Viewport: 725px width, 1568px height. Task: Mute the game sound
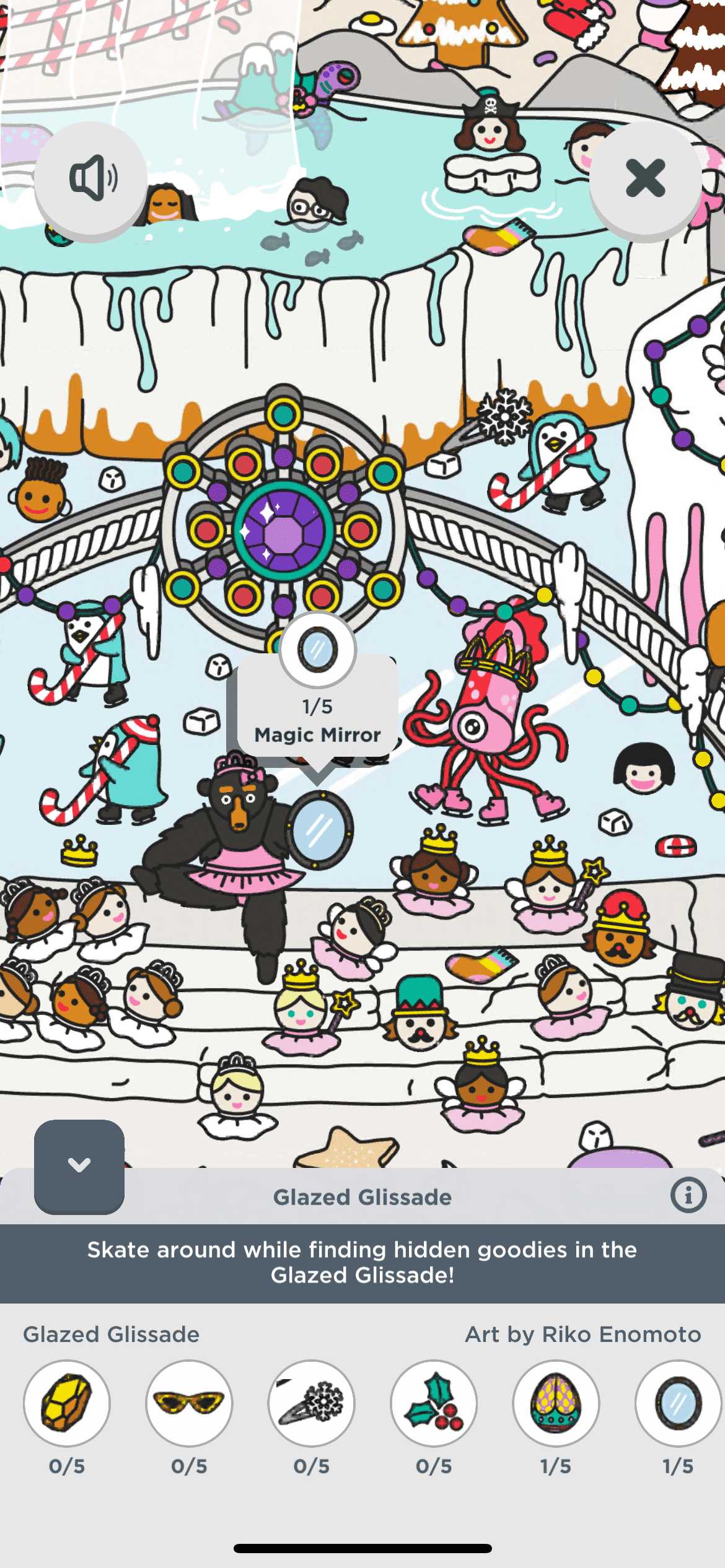(91, 178)
